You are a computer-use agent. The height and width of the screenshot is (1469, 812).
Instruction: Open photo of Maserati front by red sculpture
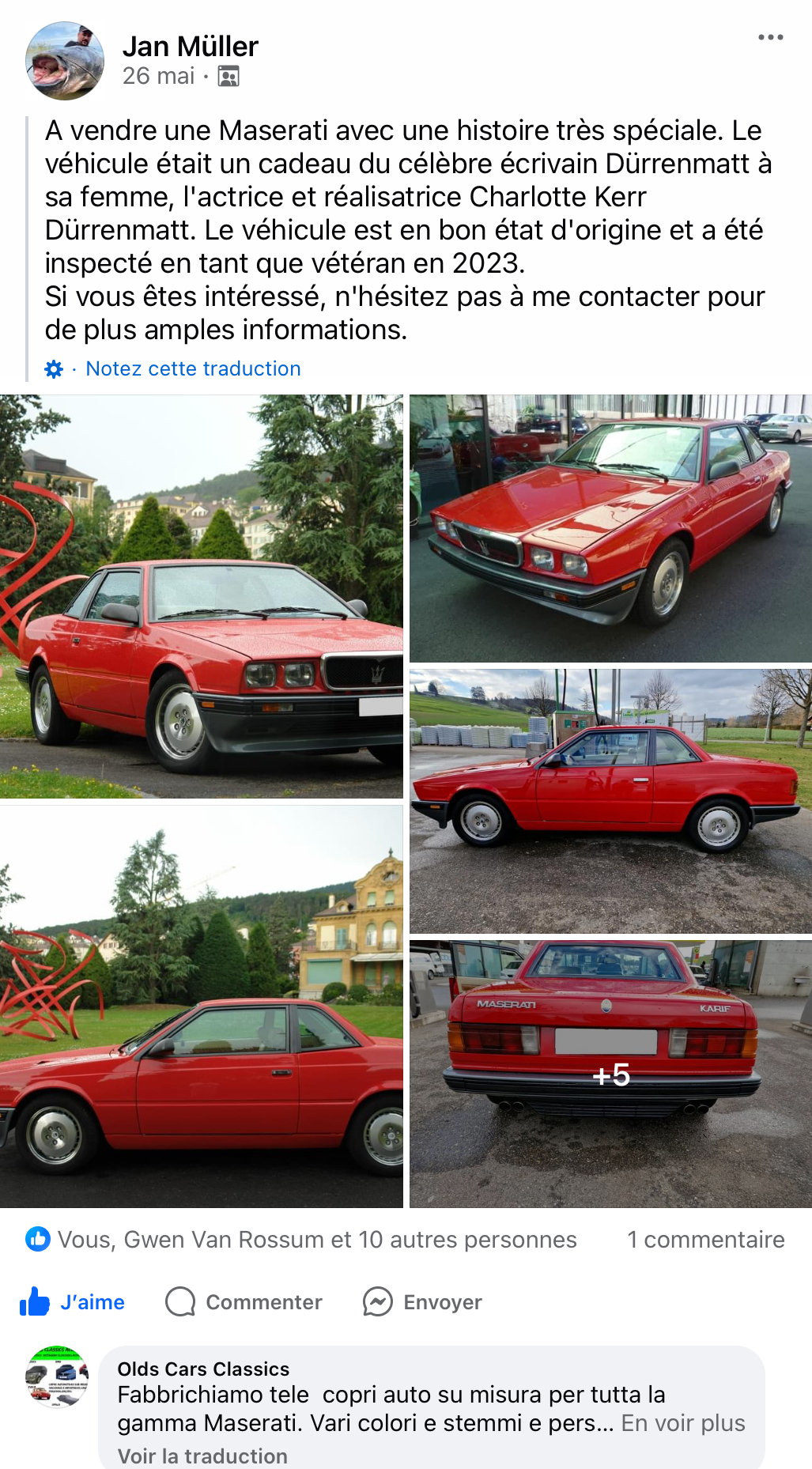coord(201,596)
